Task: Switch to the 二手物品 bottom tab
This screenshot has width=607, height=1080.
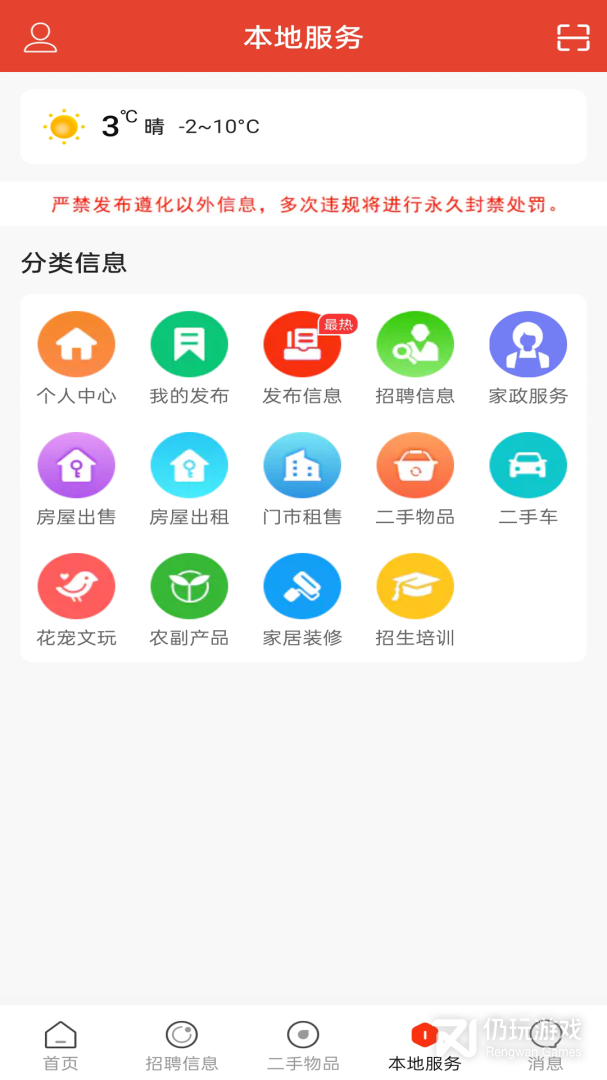Action: [x=303, y=1045]
